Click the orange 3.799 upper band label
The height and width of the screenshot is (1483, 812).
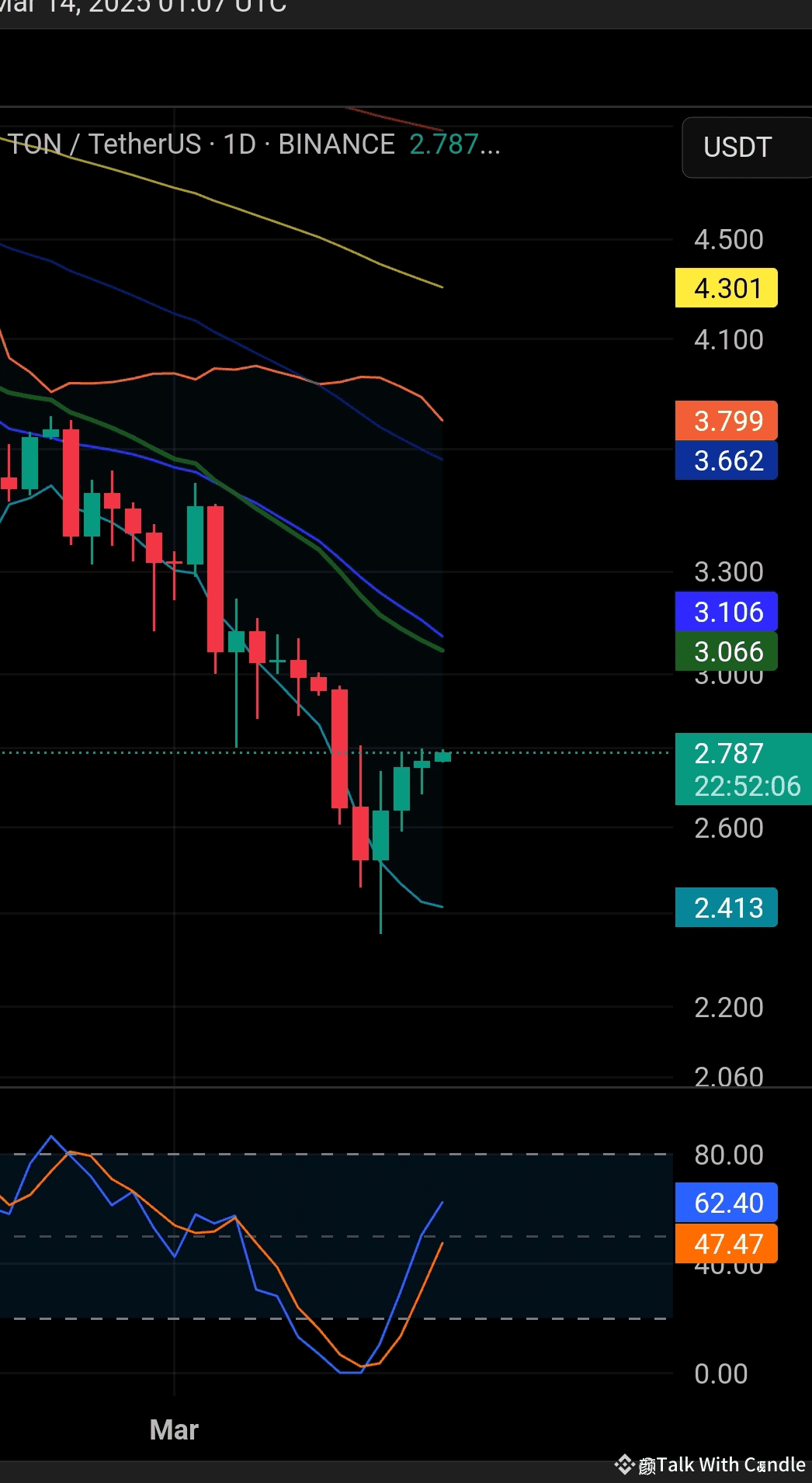tap(725, 421)
